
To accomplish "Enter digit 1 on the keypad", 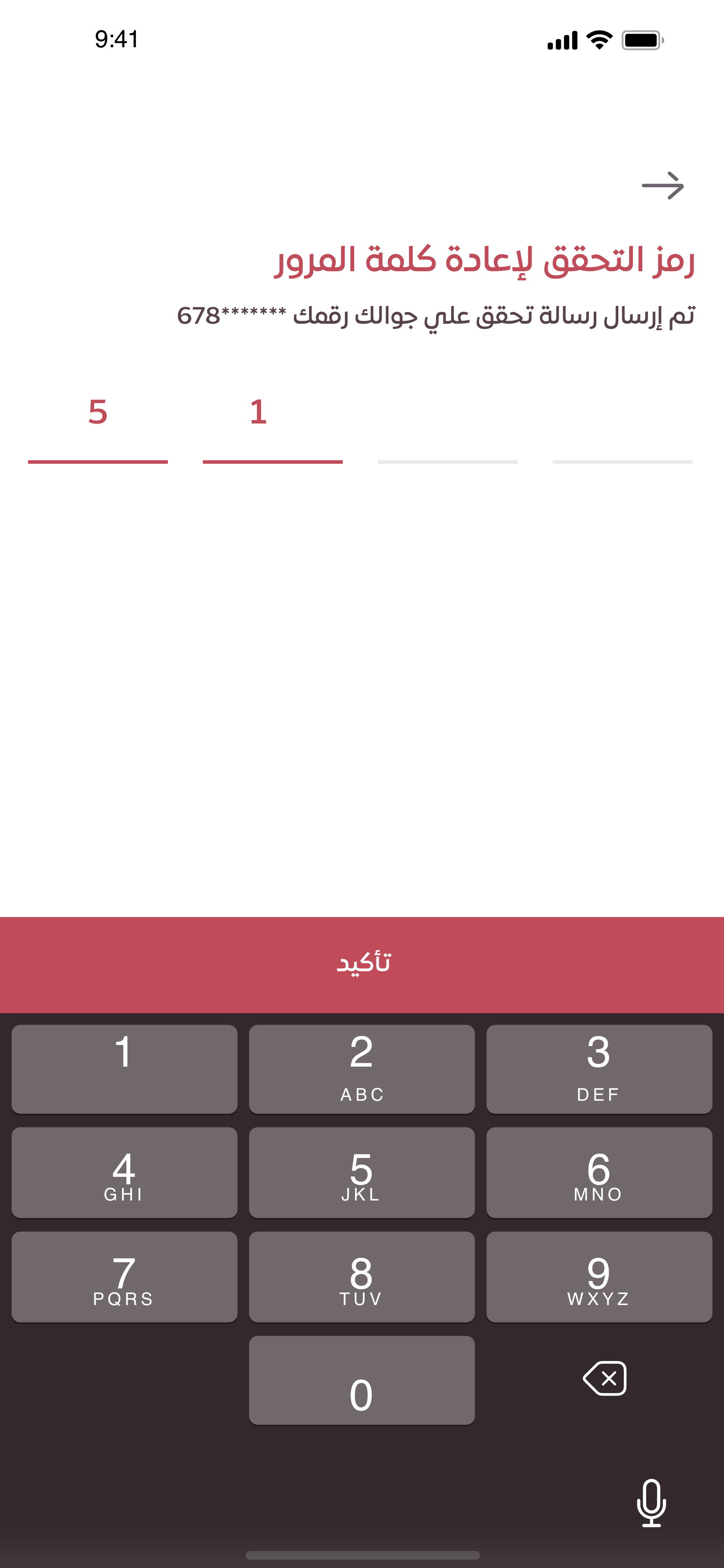I will pos(124,1069).
